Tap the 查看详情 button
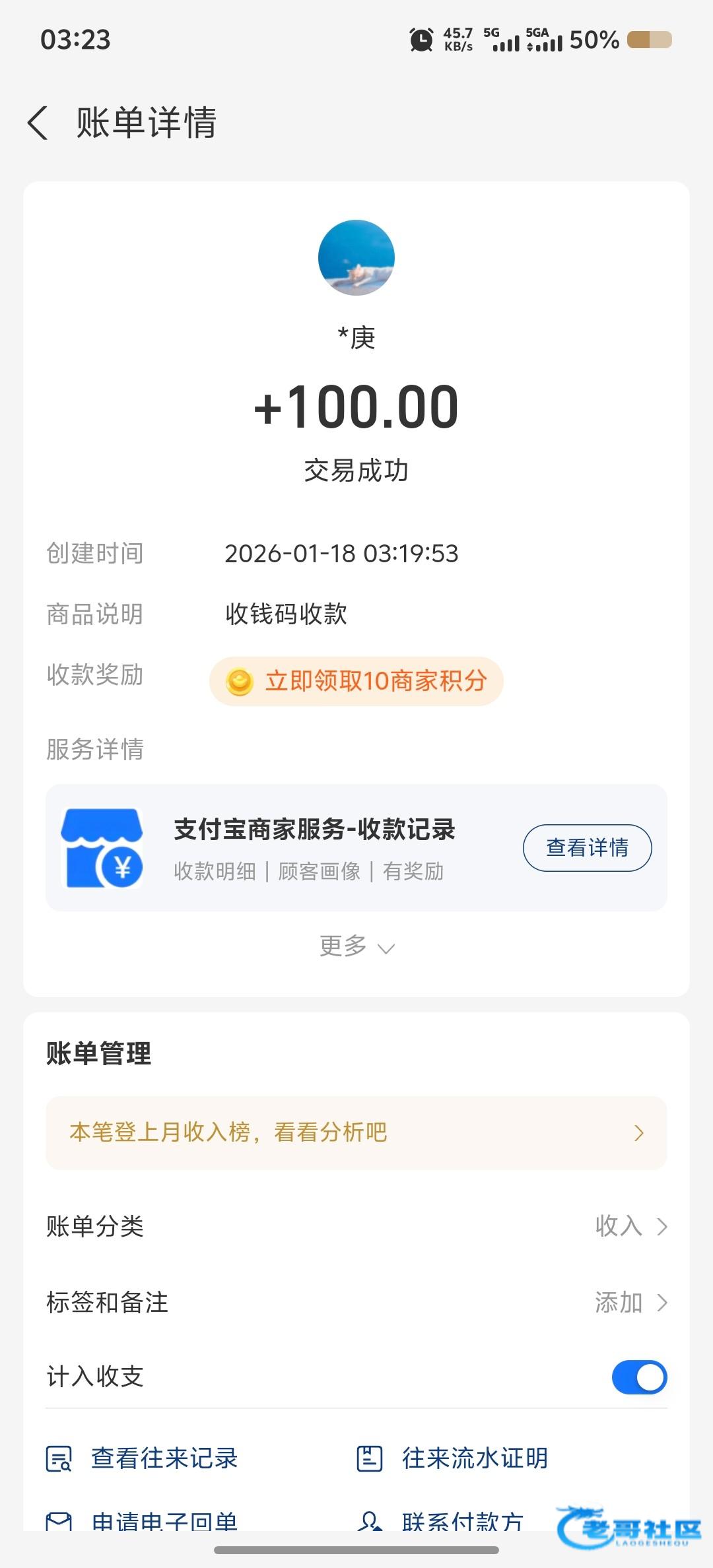713x1568 pixels. click(587, 847)
